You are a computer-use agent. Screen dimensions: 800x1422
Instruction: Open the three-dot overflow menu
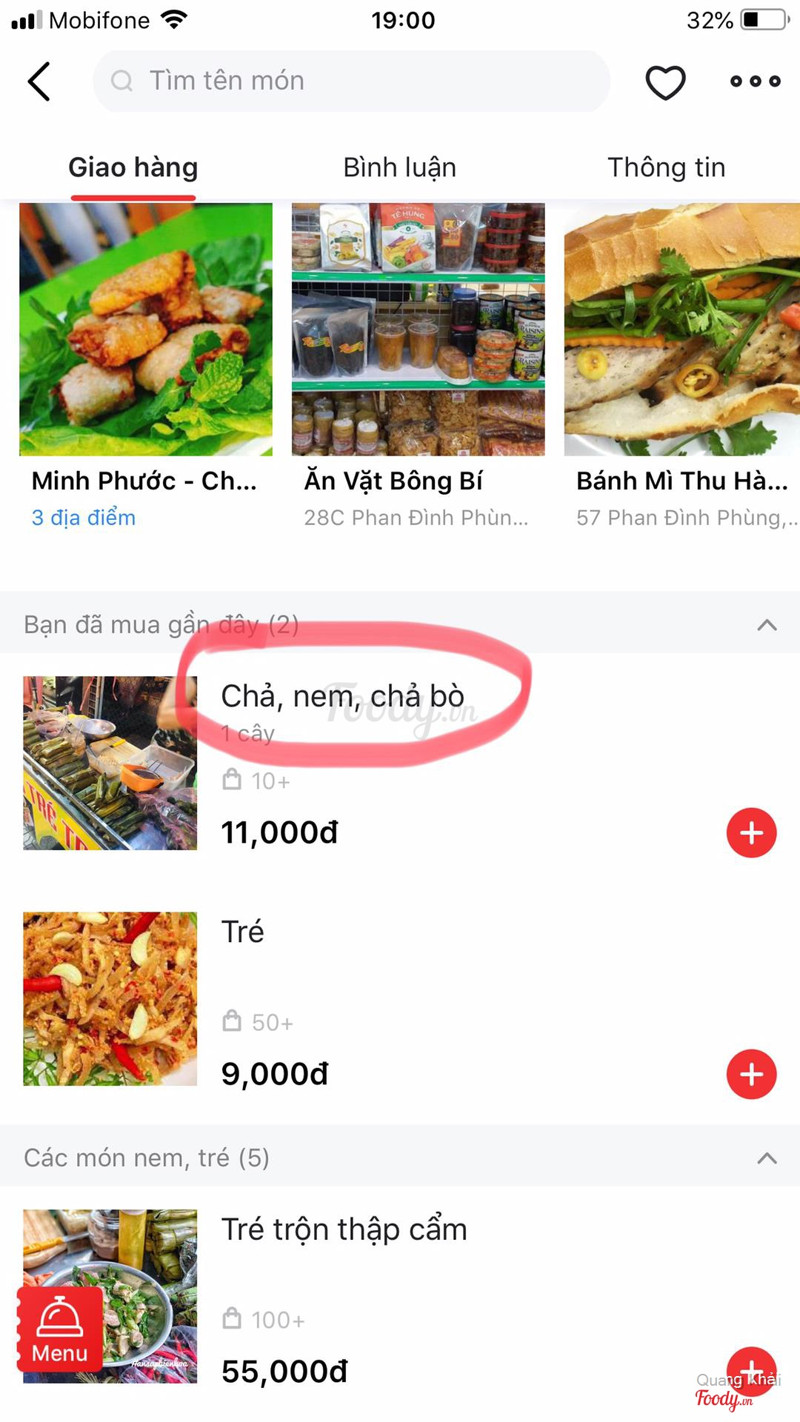pos(755,82)
